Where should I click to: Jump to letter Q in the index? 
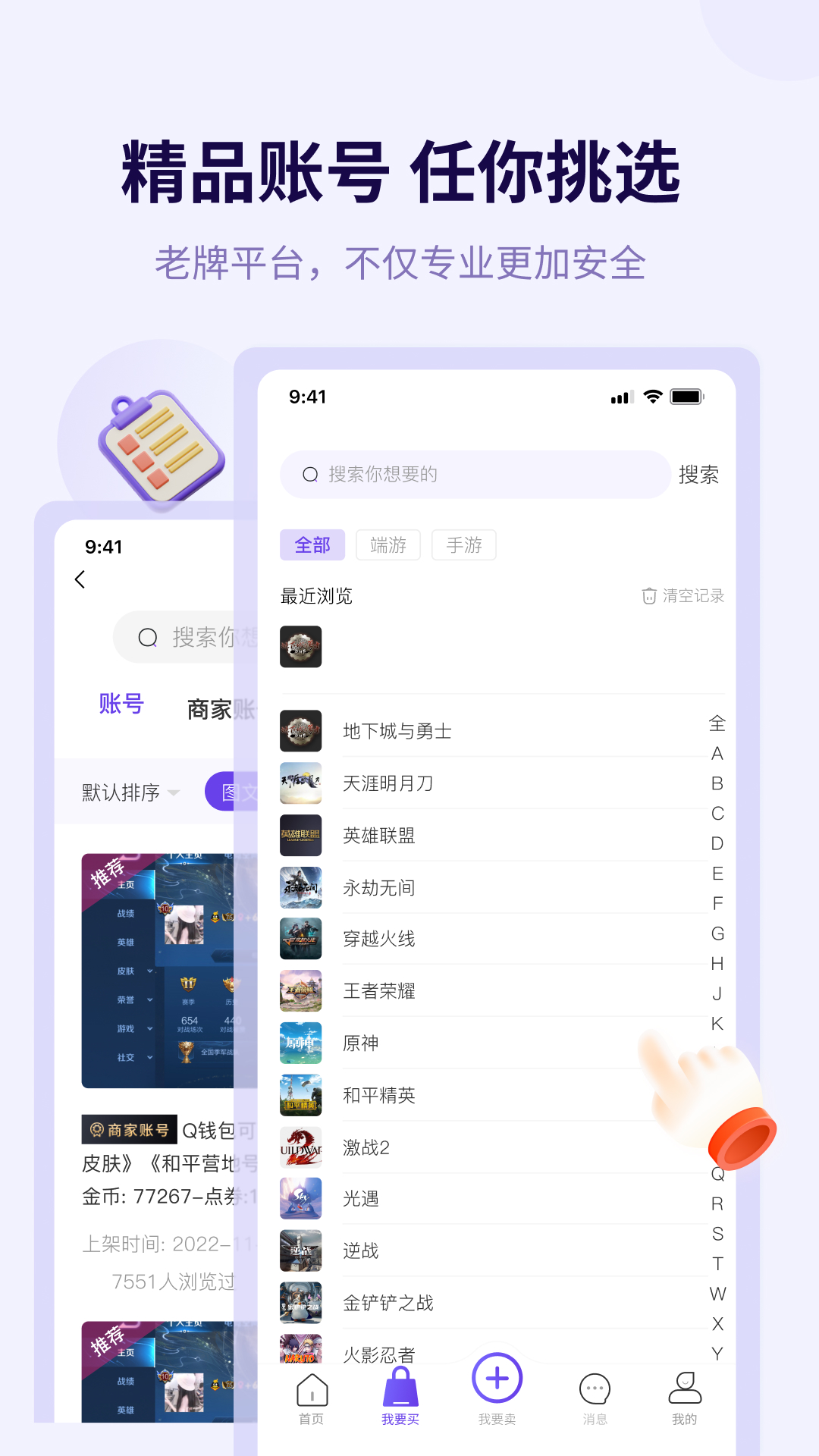716,1172
